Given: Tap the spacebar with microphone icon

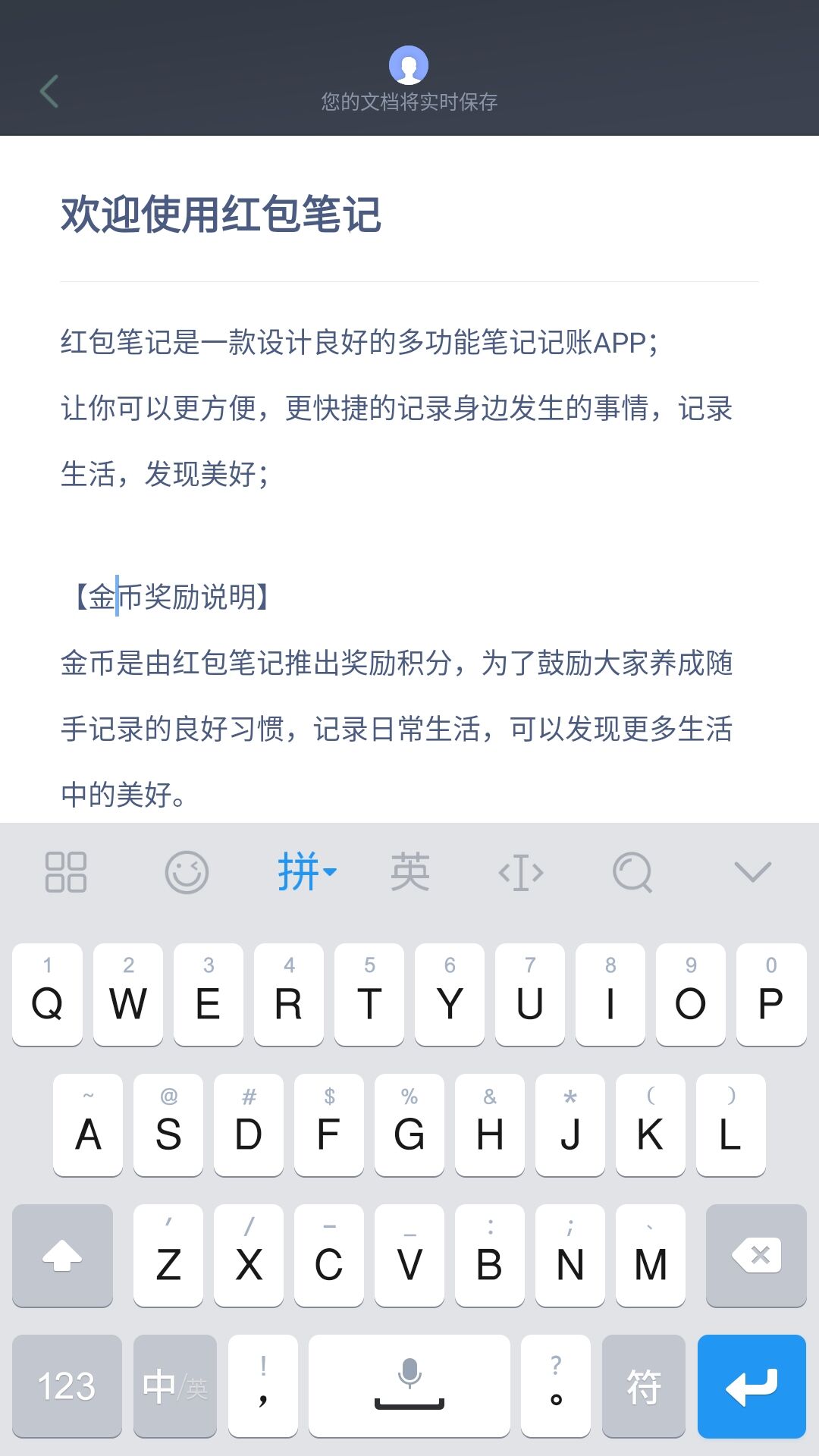Looking at the screenshot, I should [409, 1386].
